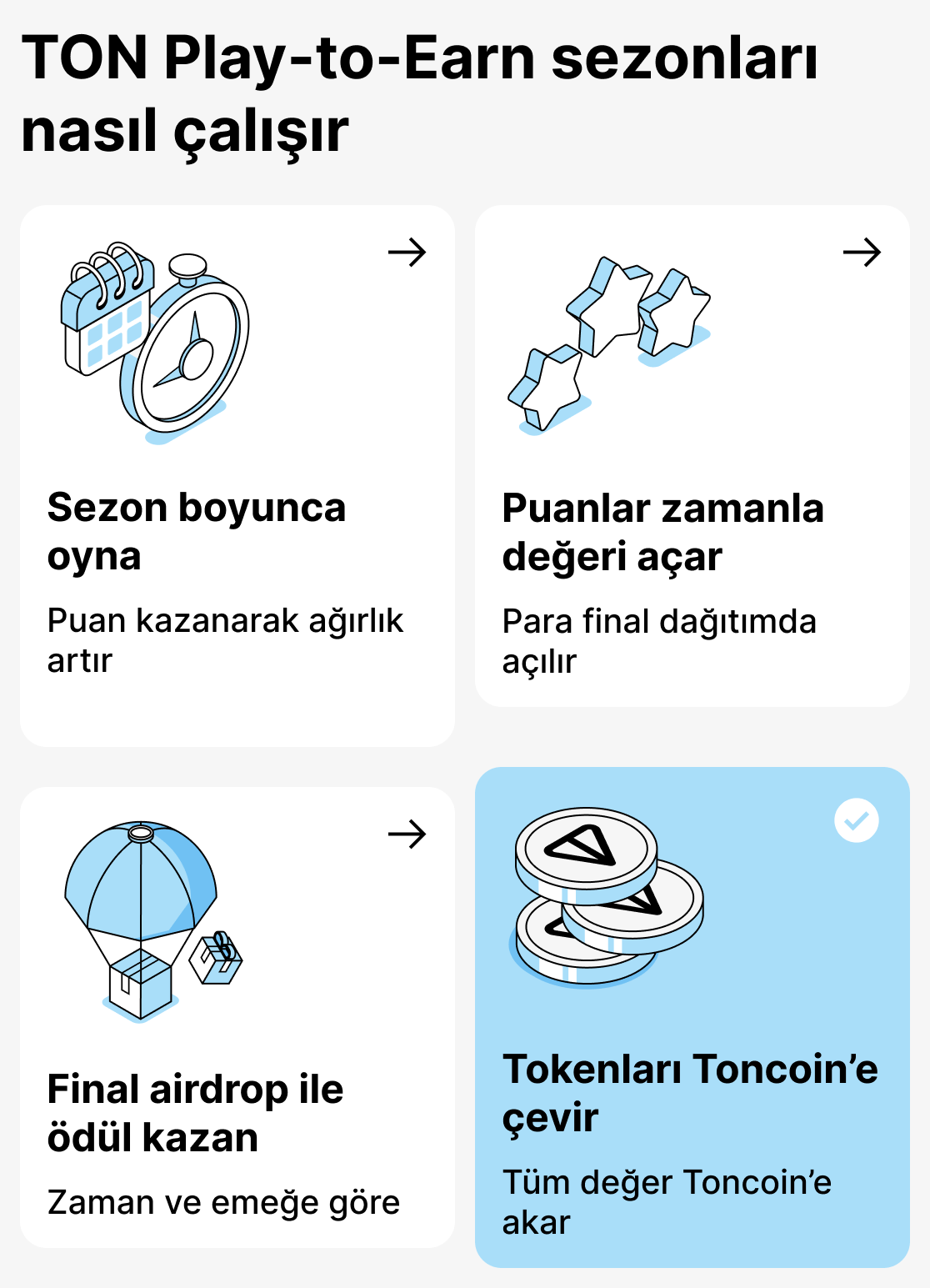
Task: Select the 'Sezon boyunca oyna' card
Action: 237,475
